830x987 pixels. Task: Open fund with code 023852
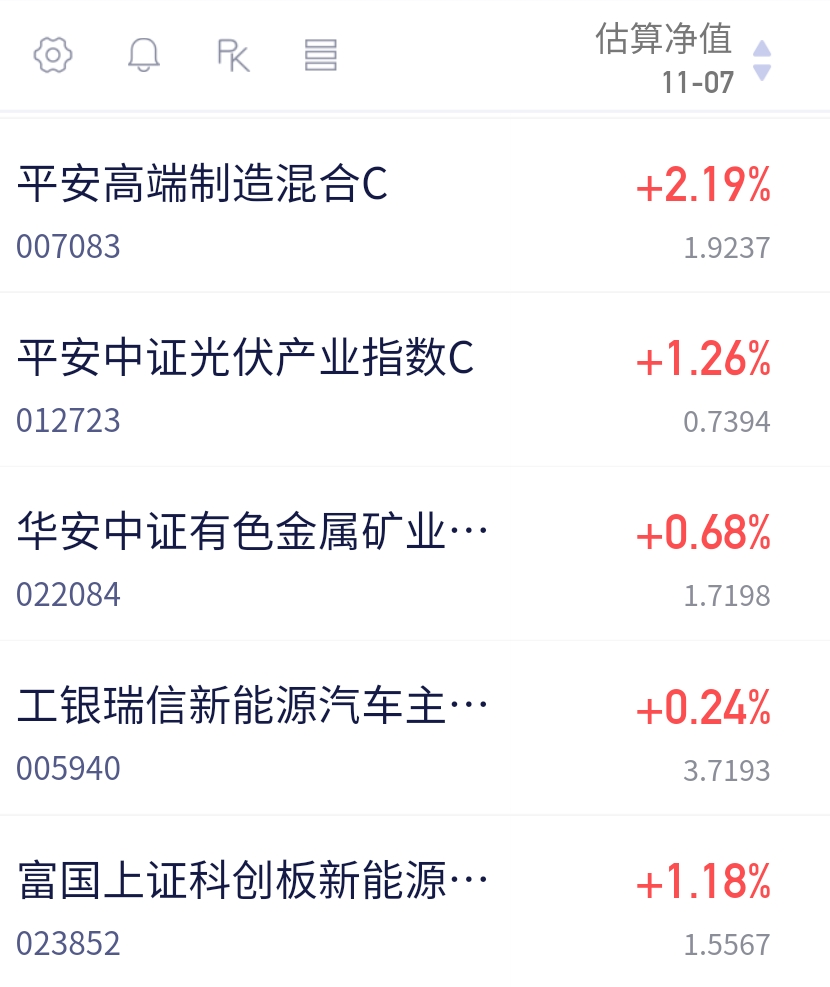(415, 901)
